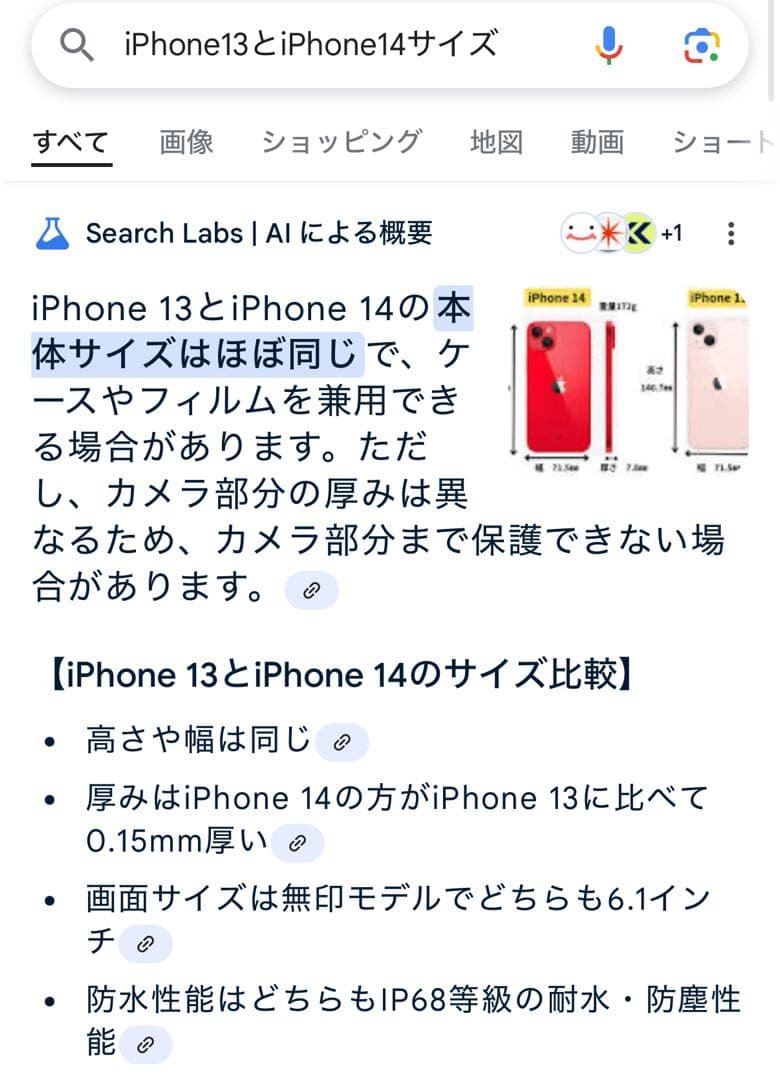Switch to the ショッピング tab

[x=341, y=142]
